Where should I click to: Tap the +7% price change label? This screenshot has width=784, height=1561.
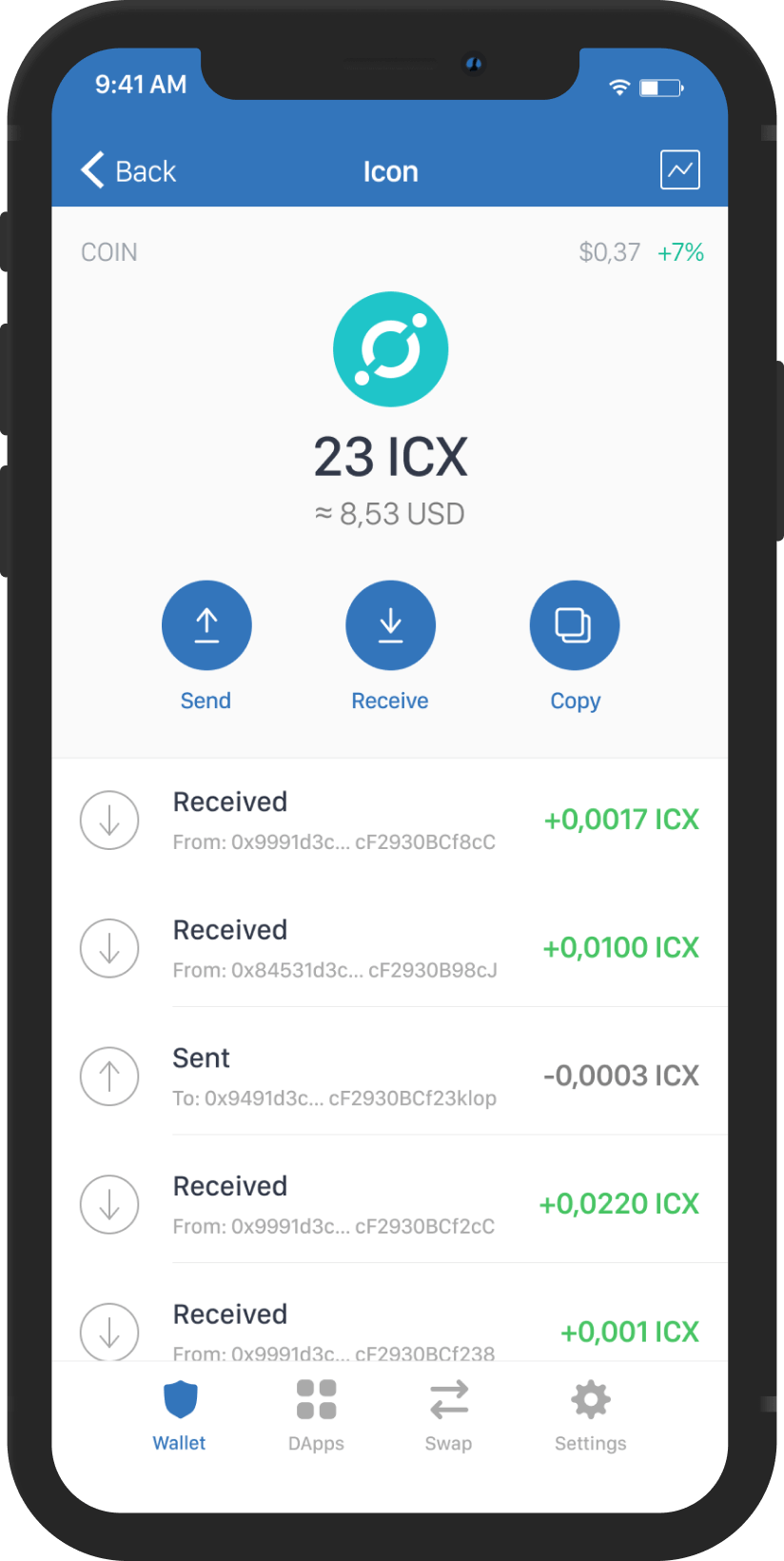point(680,251)
